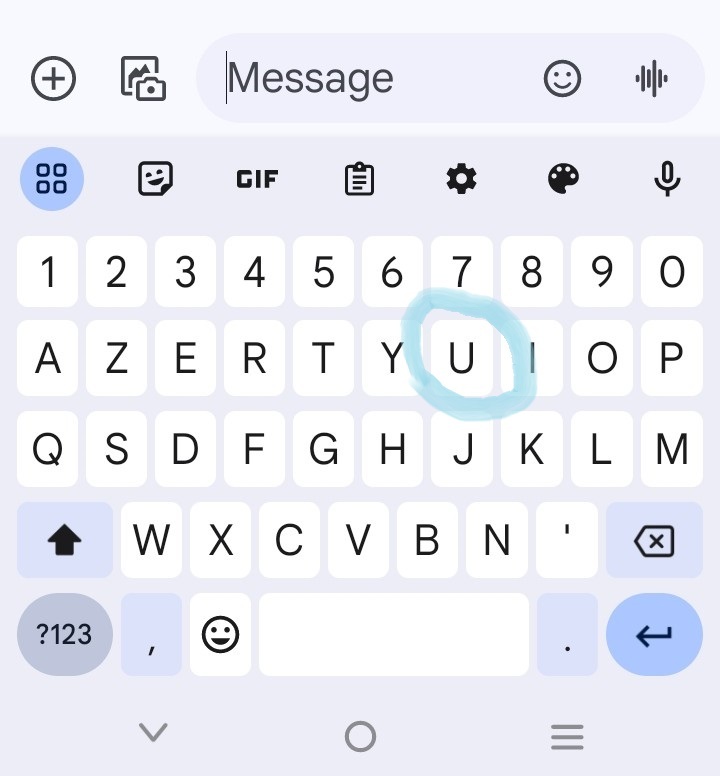Open the clipboard
Image resolution: width=720 pixels, height=776 pixels.
359,178
